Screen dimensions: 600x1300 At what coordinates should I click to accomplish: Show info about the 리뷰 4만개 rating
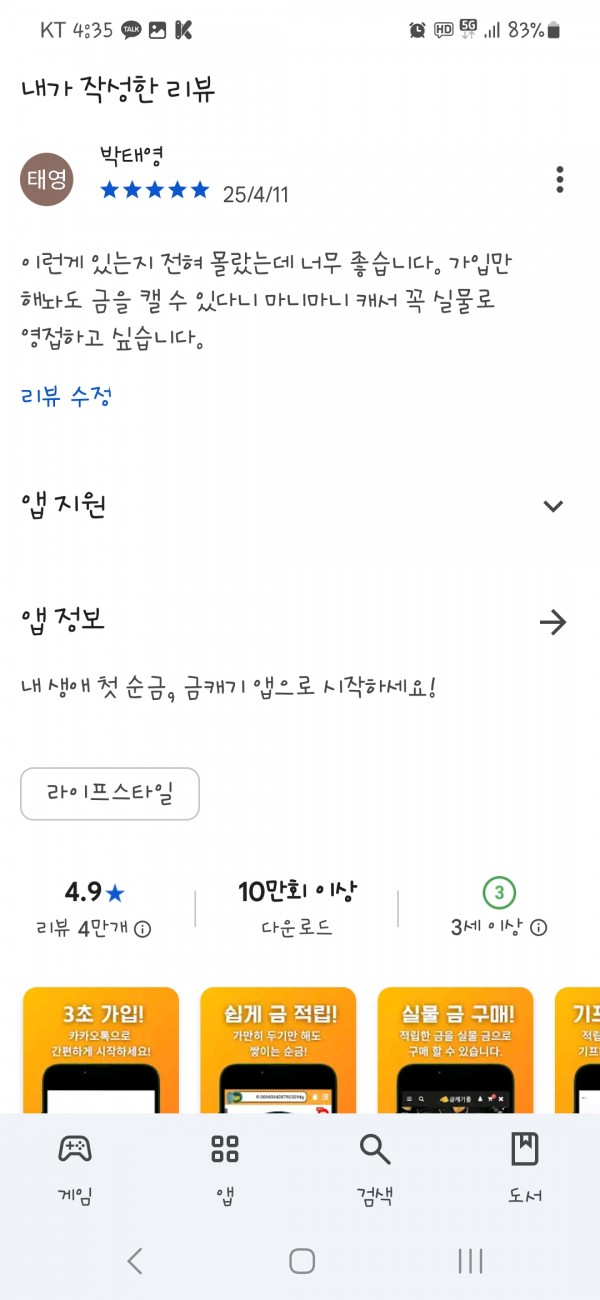(x=143, y=929)
